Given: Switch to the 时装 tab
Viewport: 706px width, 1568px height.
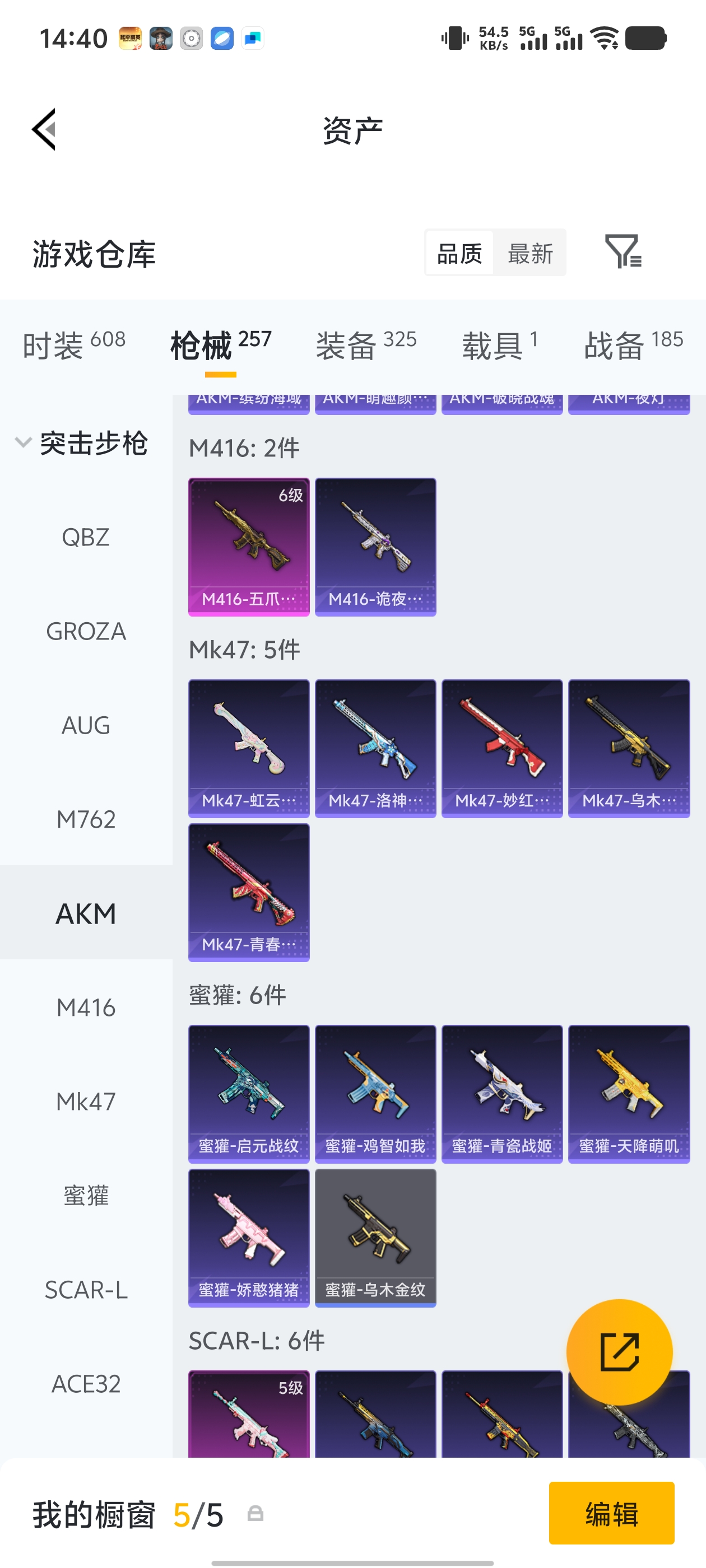Looking at the screenshot, I should click(74, 345).
